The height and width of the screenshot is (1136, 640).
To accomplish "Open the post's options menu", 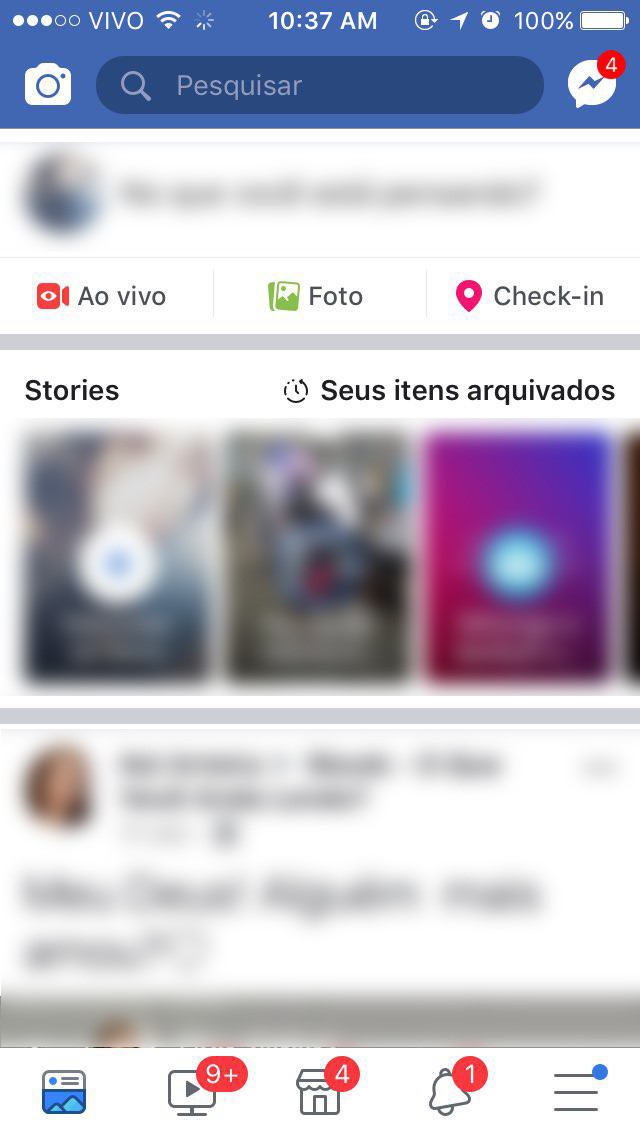I will [598, 768].
